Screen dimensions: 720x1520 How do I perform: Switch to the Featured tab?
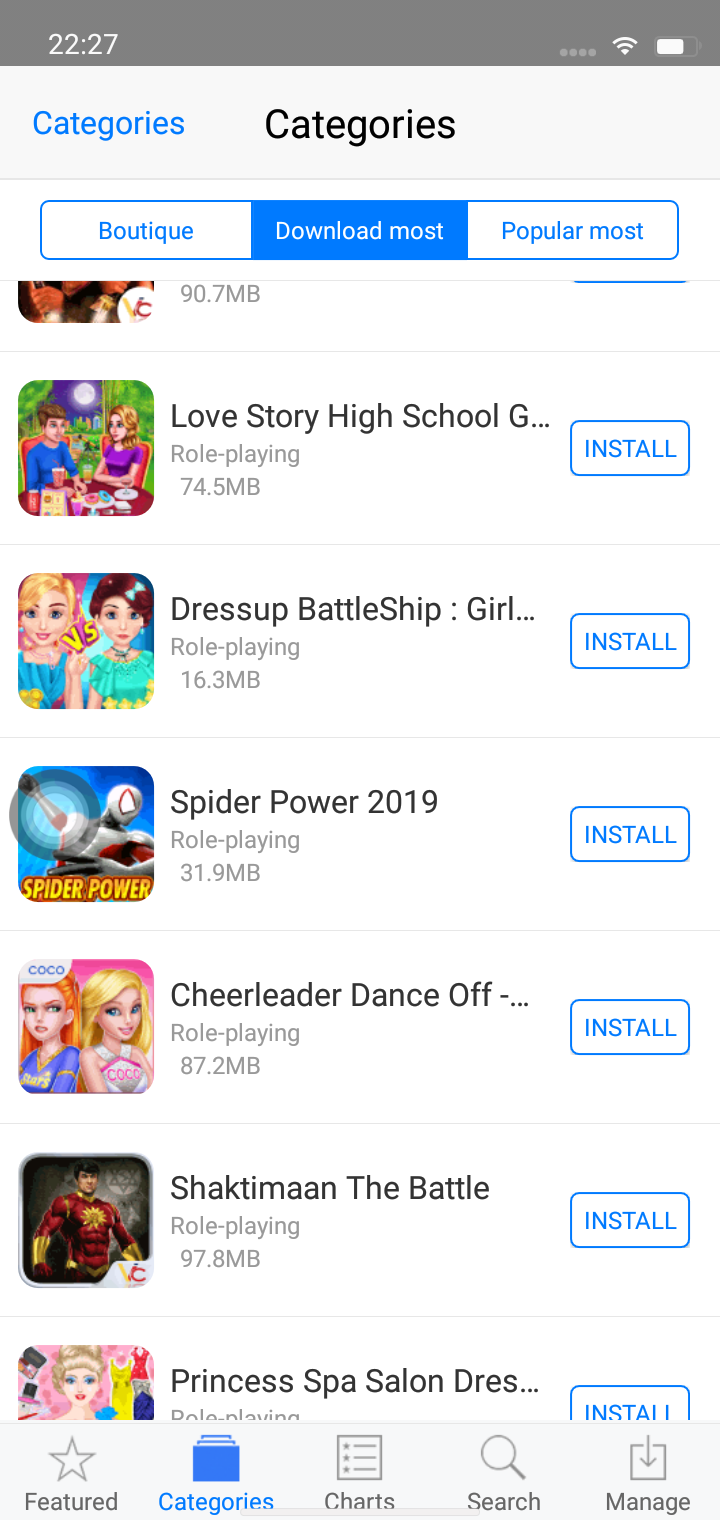71,1474
